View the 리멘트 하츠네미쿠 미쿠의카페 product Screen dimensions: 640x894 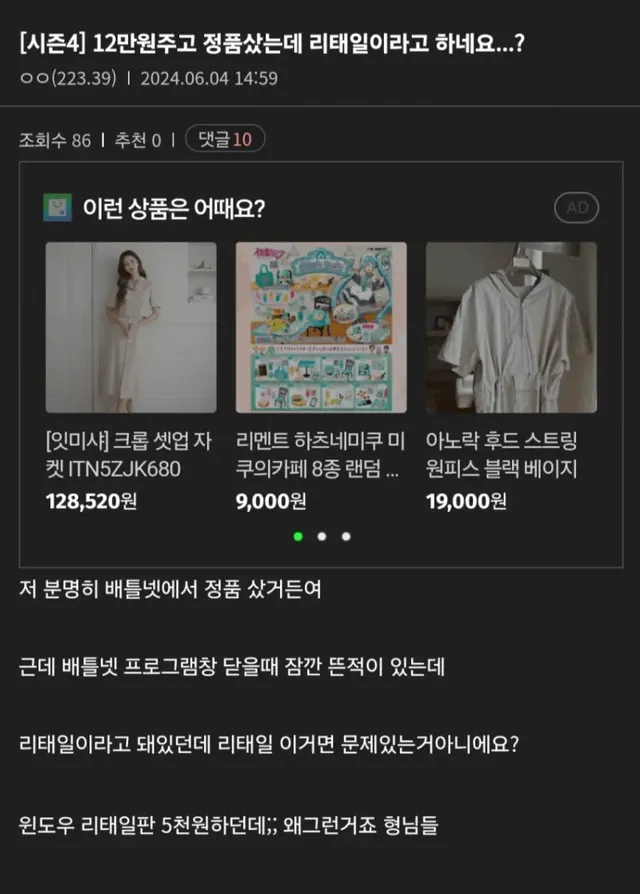321,329
